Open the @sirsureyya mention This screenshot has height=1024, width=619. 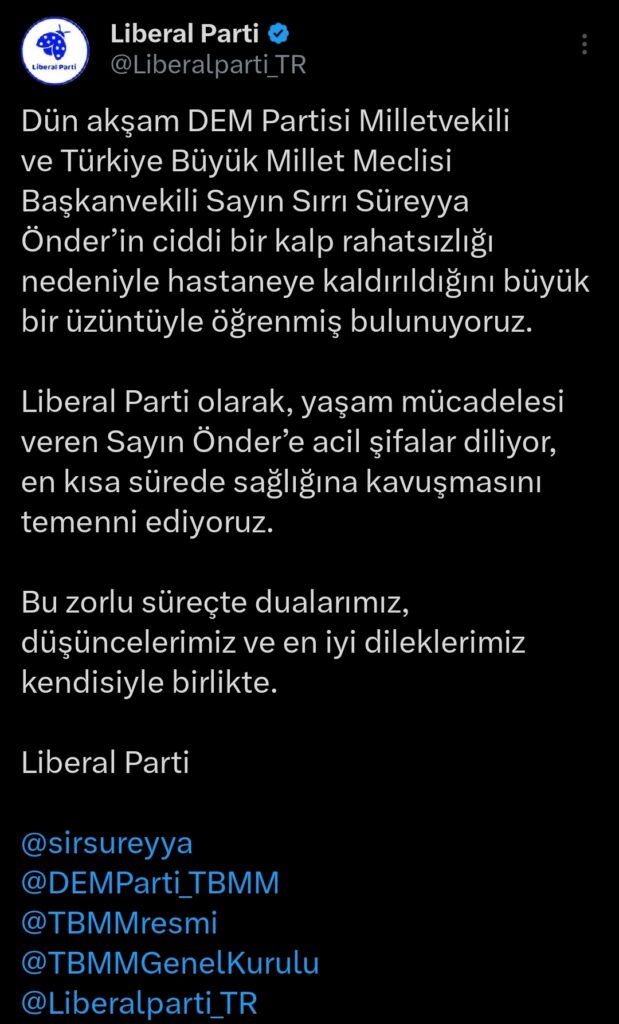[106, 843]
